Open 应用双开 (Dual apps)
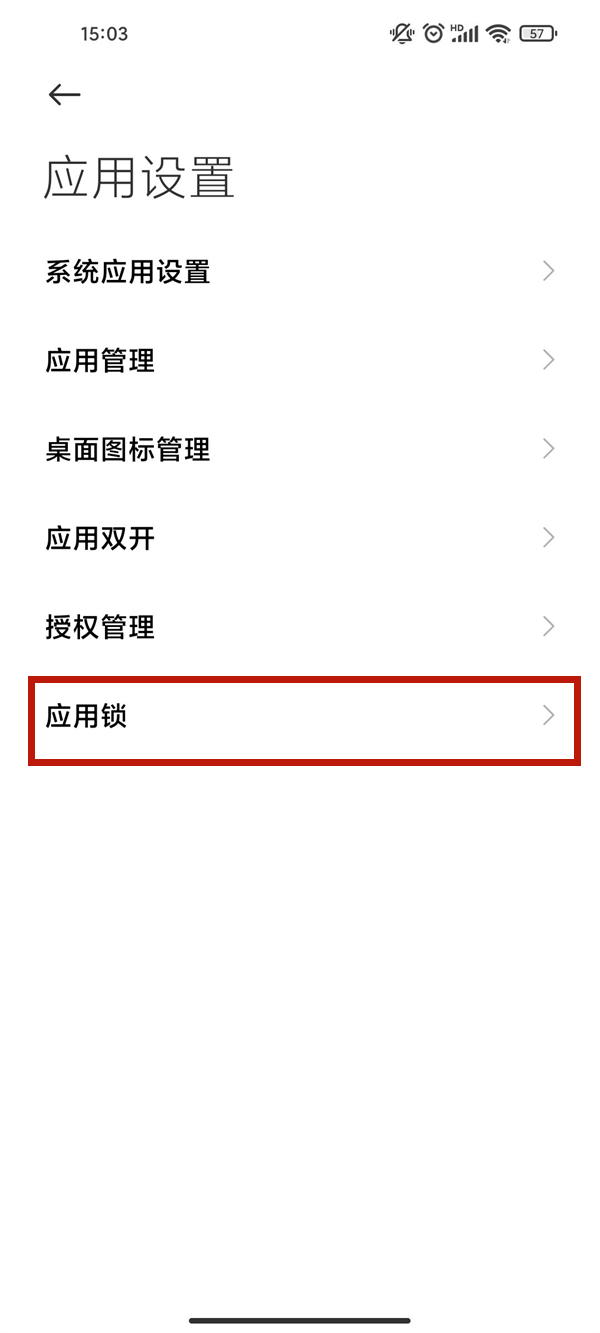 [300, 538]
